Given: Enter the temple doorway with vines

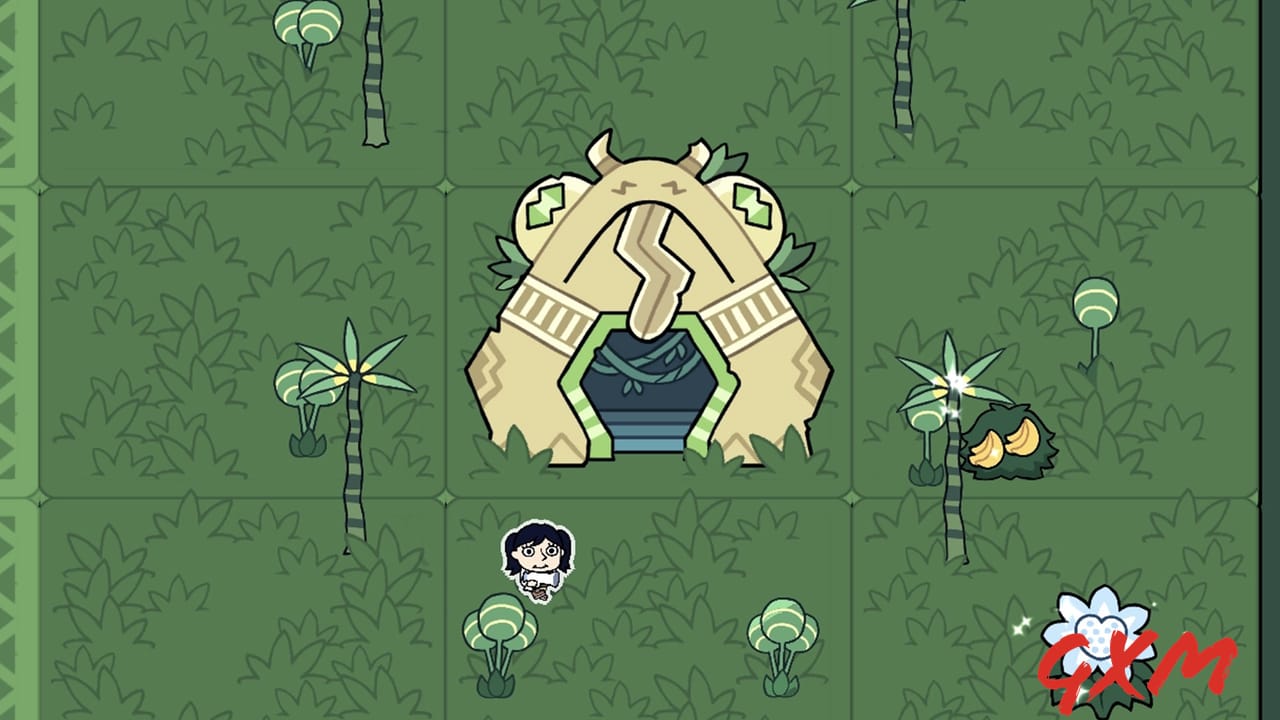Looking at the screenshot, I should 649,393.
